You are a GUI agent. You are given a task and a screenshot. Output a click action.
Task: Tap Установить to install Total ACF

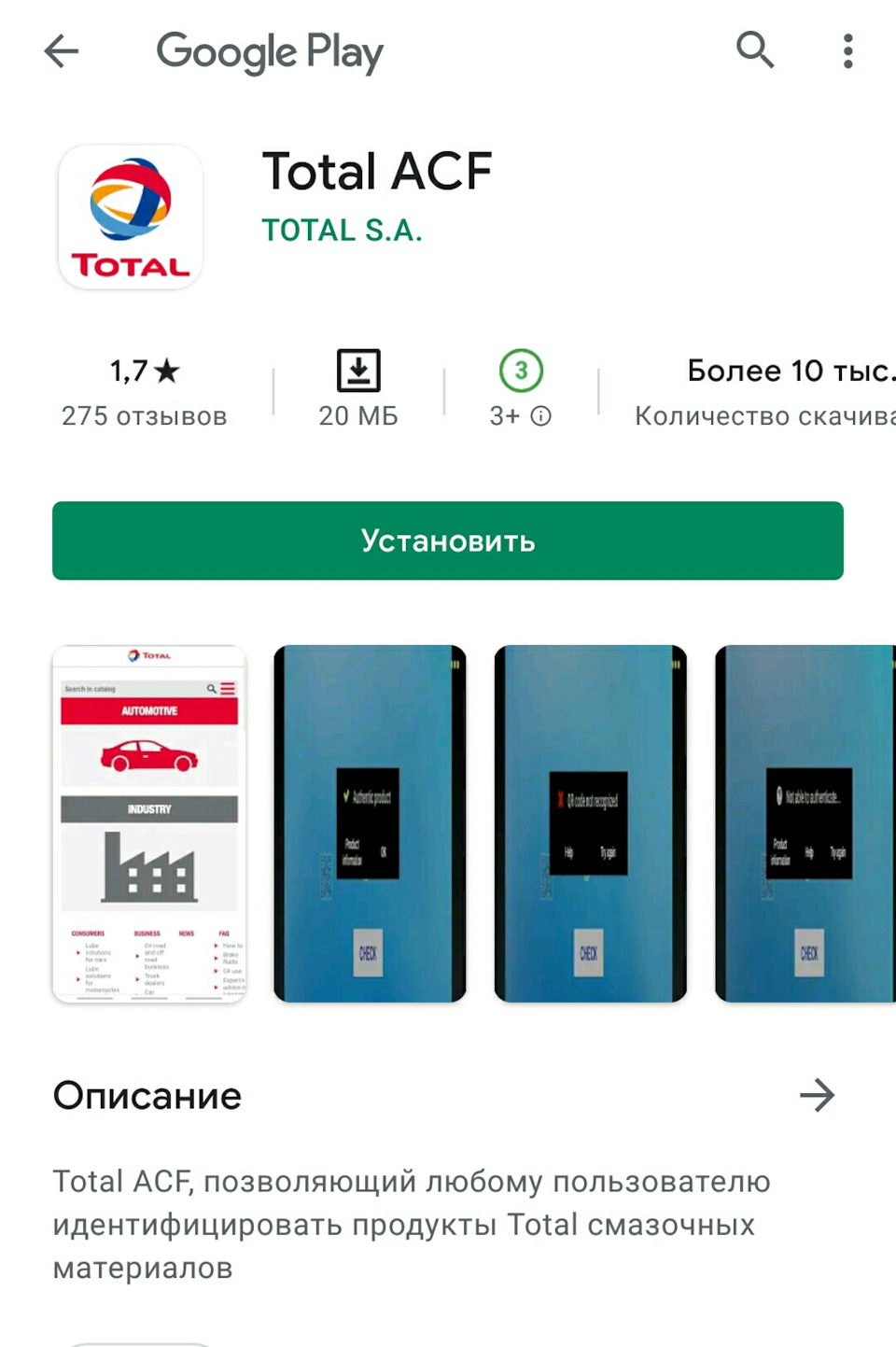[448, 540]
